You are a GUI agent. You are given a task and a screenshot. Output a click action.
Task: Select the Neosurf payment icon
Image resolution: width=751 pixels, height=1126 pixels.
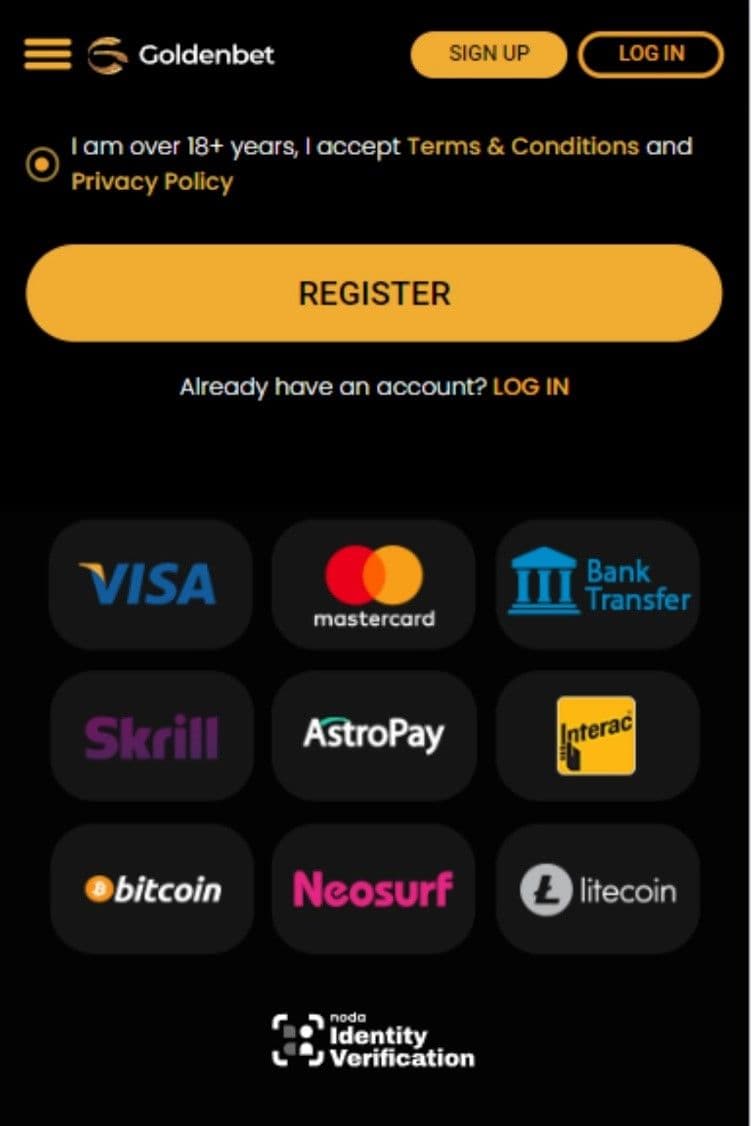[x=374, y=888]
